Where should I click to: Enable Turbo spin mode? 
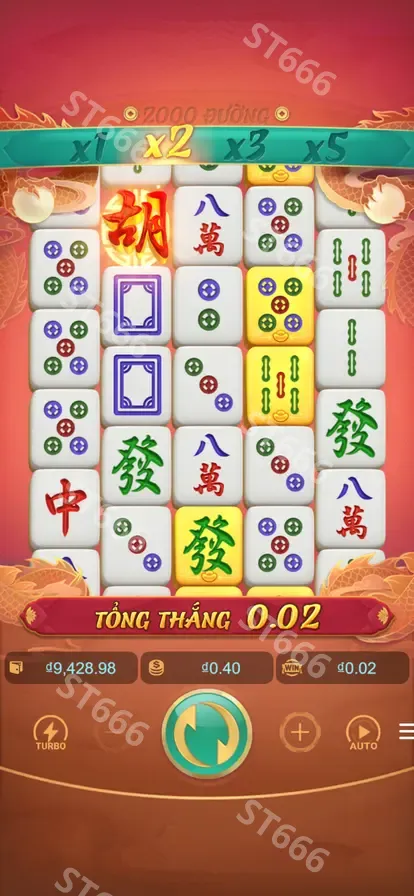click(x=51, y=733)
